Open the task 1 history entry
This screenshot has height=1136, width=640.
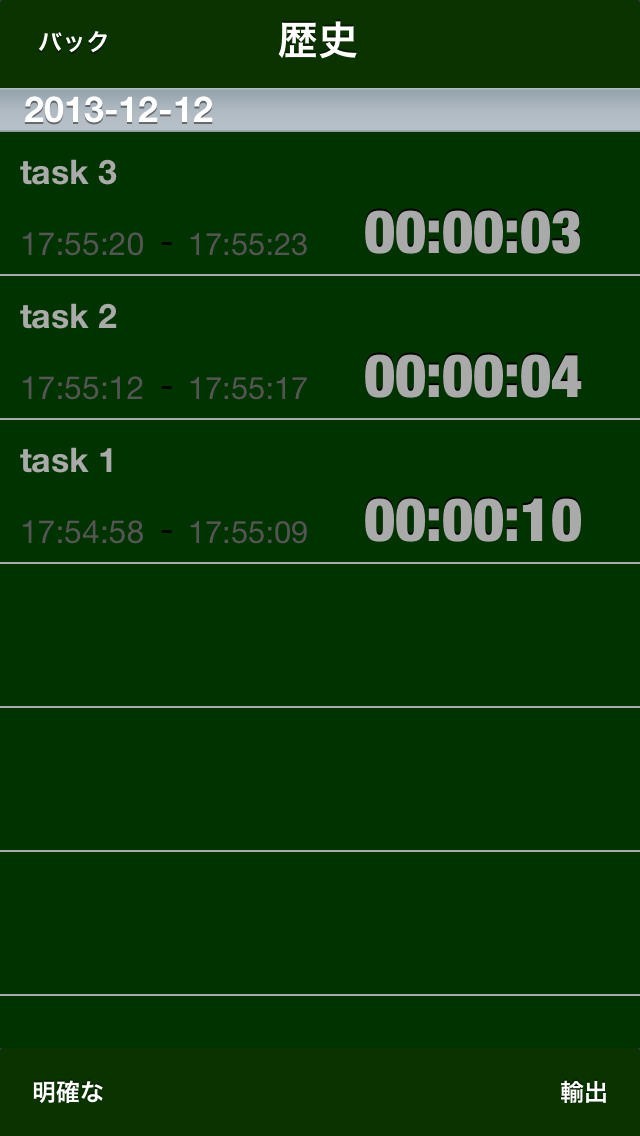pos(320,491)
